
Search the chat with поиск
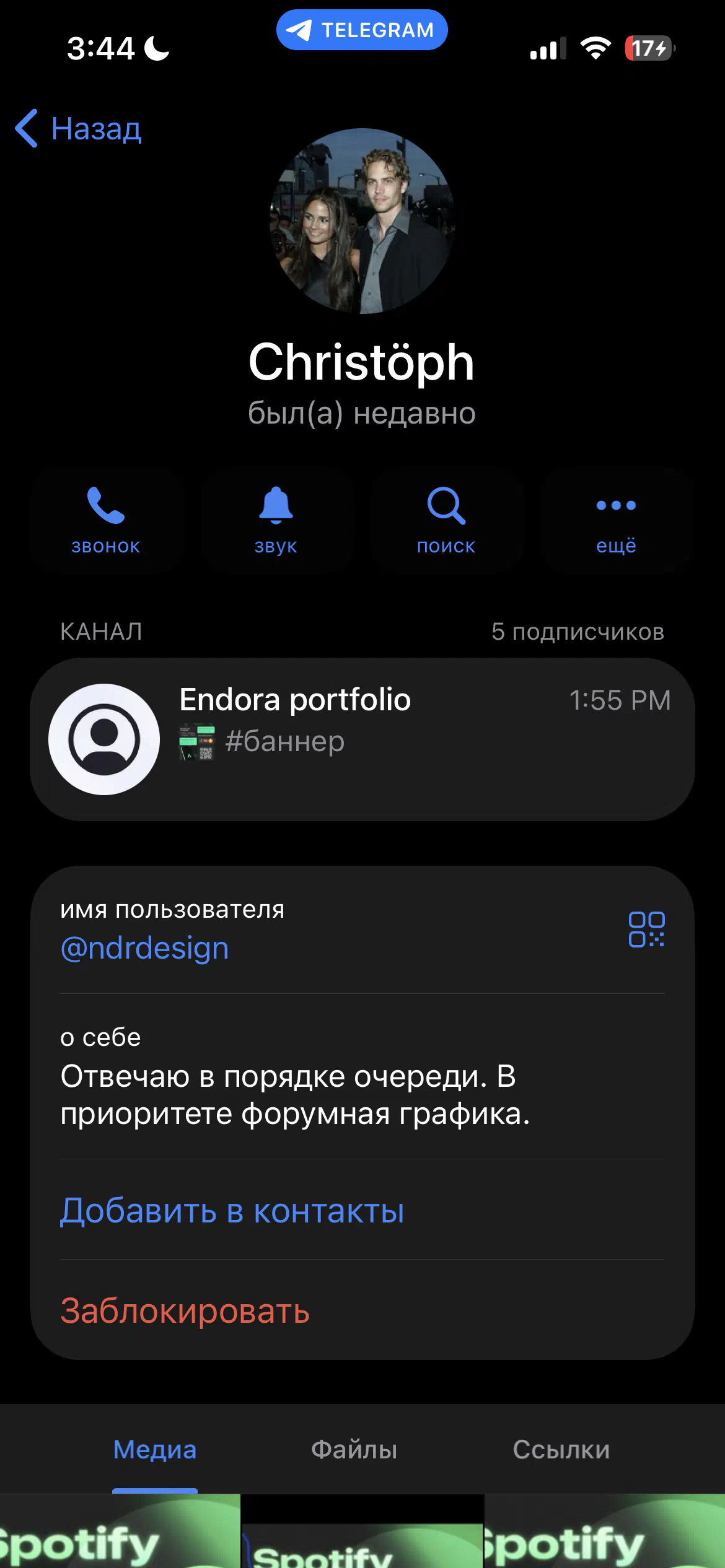(446, 520)
